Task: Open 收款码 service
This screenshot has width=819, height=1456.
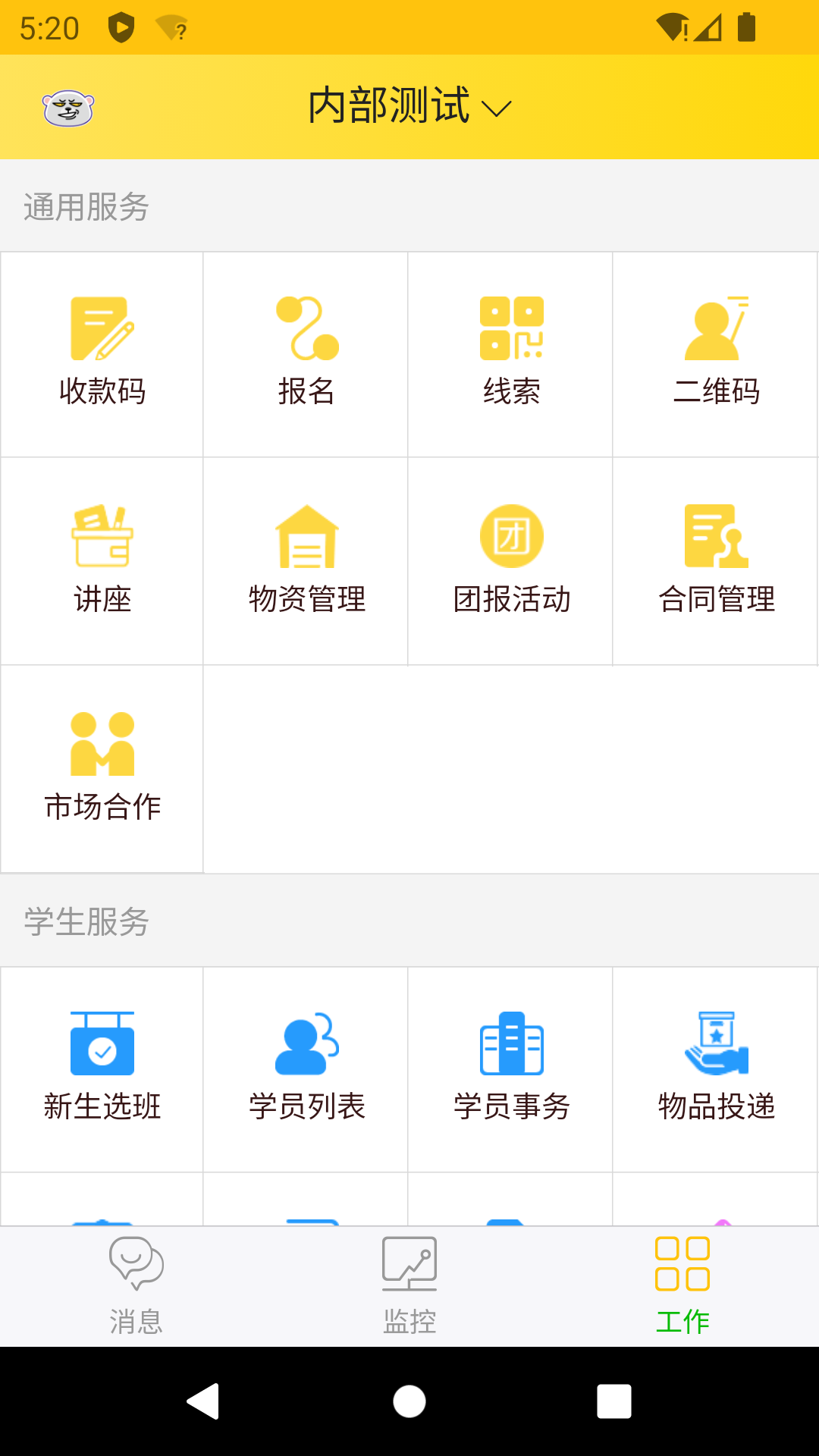Action: tap(102, 354)
